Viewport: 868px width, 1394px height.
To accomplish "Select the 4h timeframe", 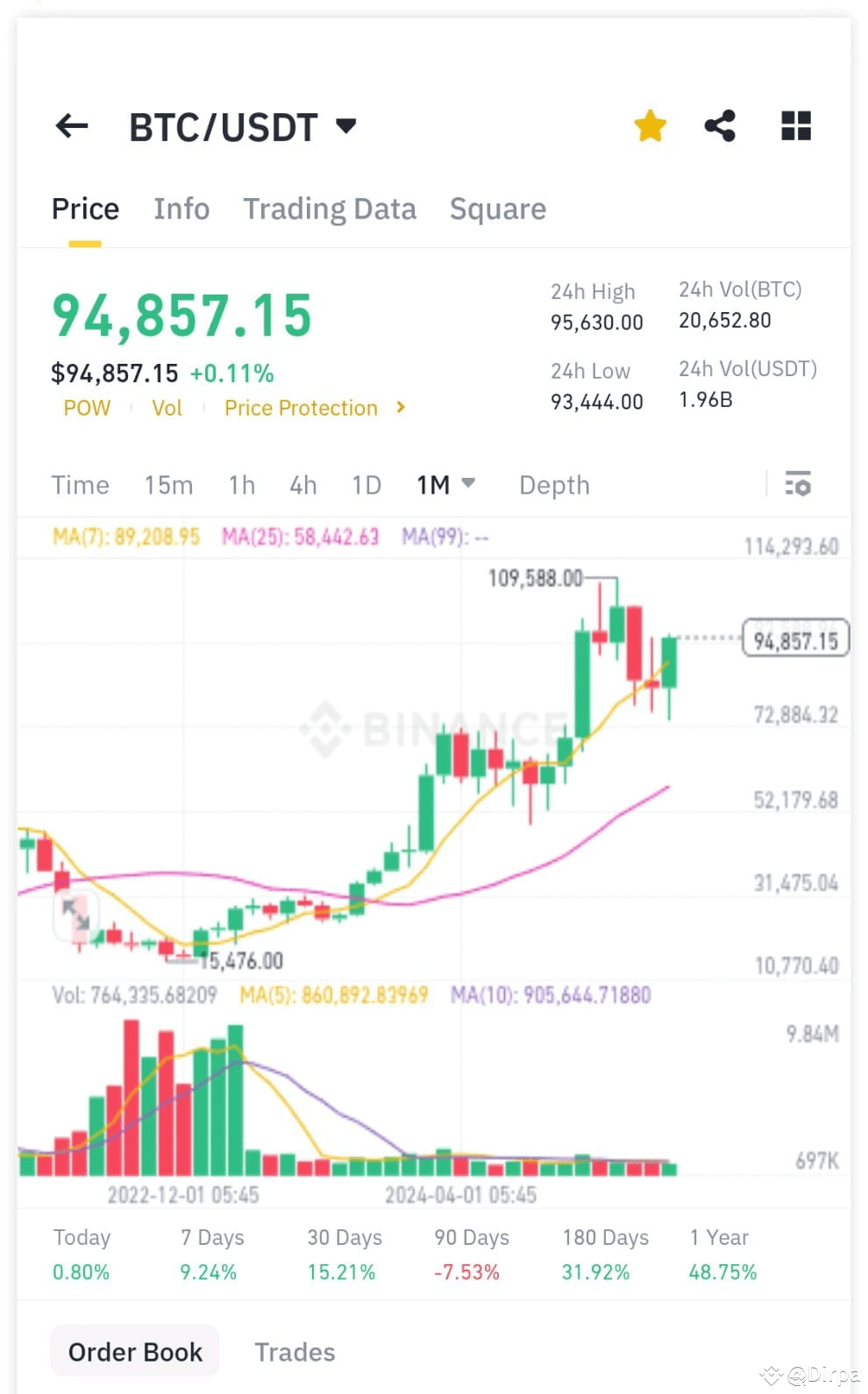I will pos(302,484).
